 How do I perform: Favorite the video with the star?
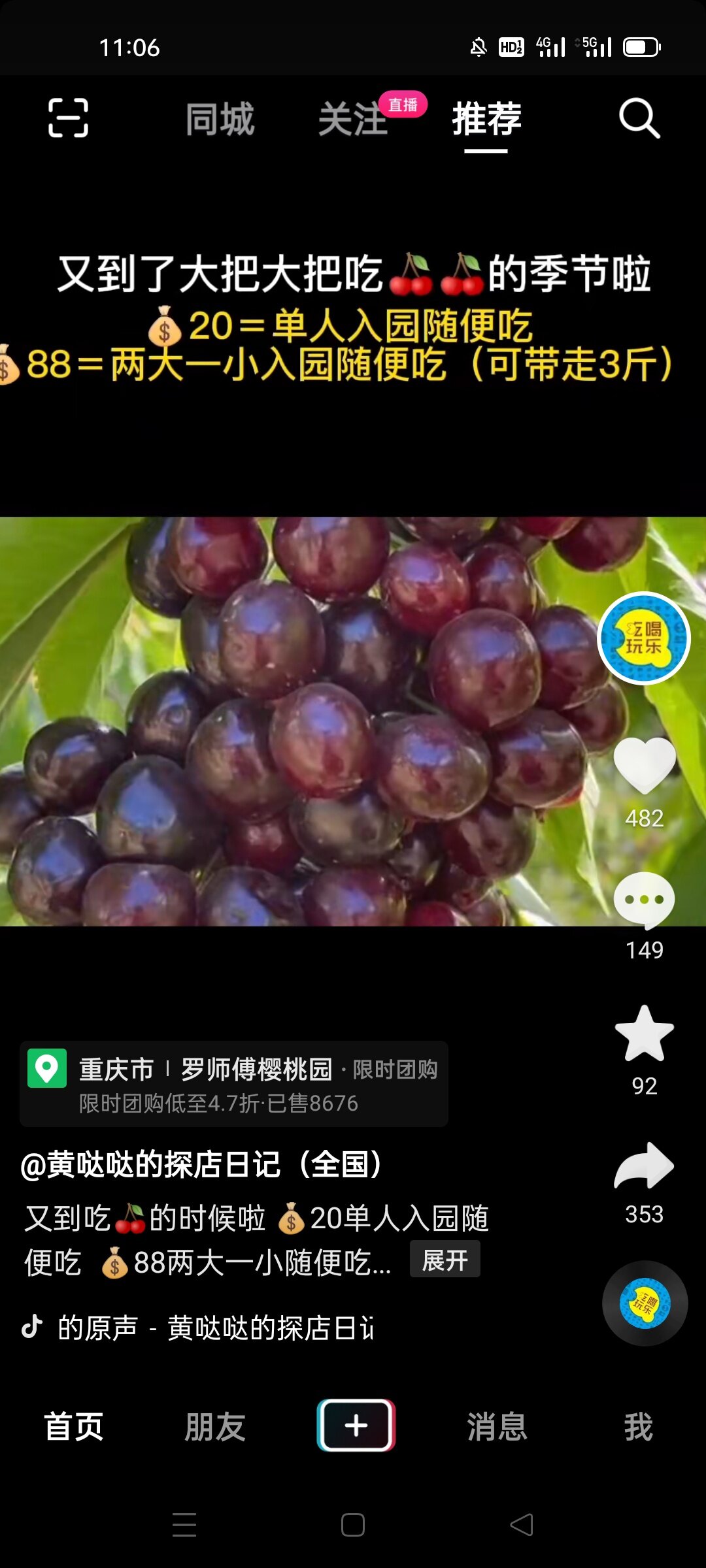(644, 1034)
